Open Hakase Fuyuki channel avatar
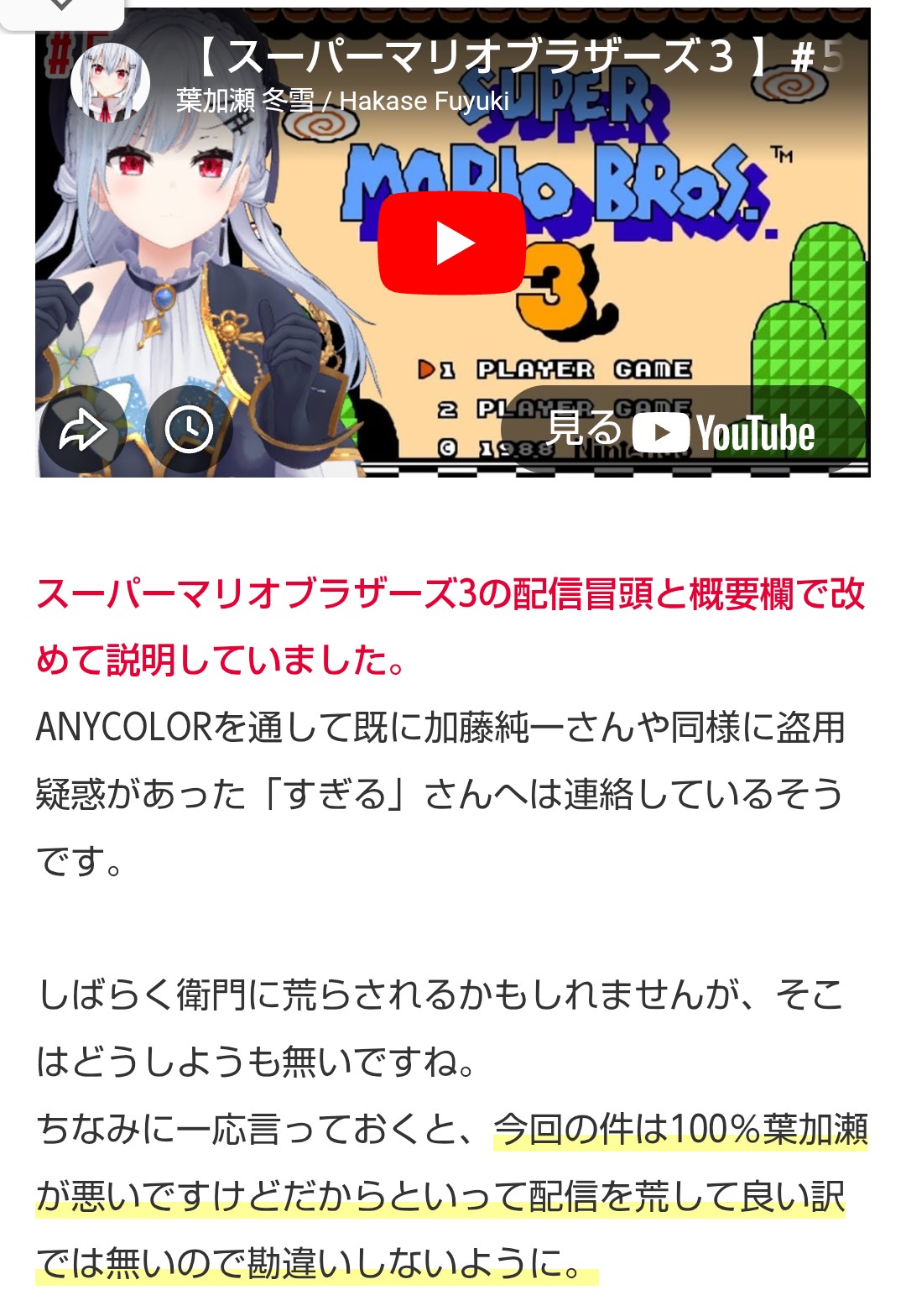906x1316 pixels. [x=110, y=82]
